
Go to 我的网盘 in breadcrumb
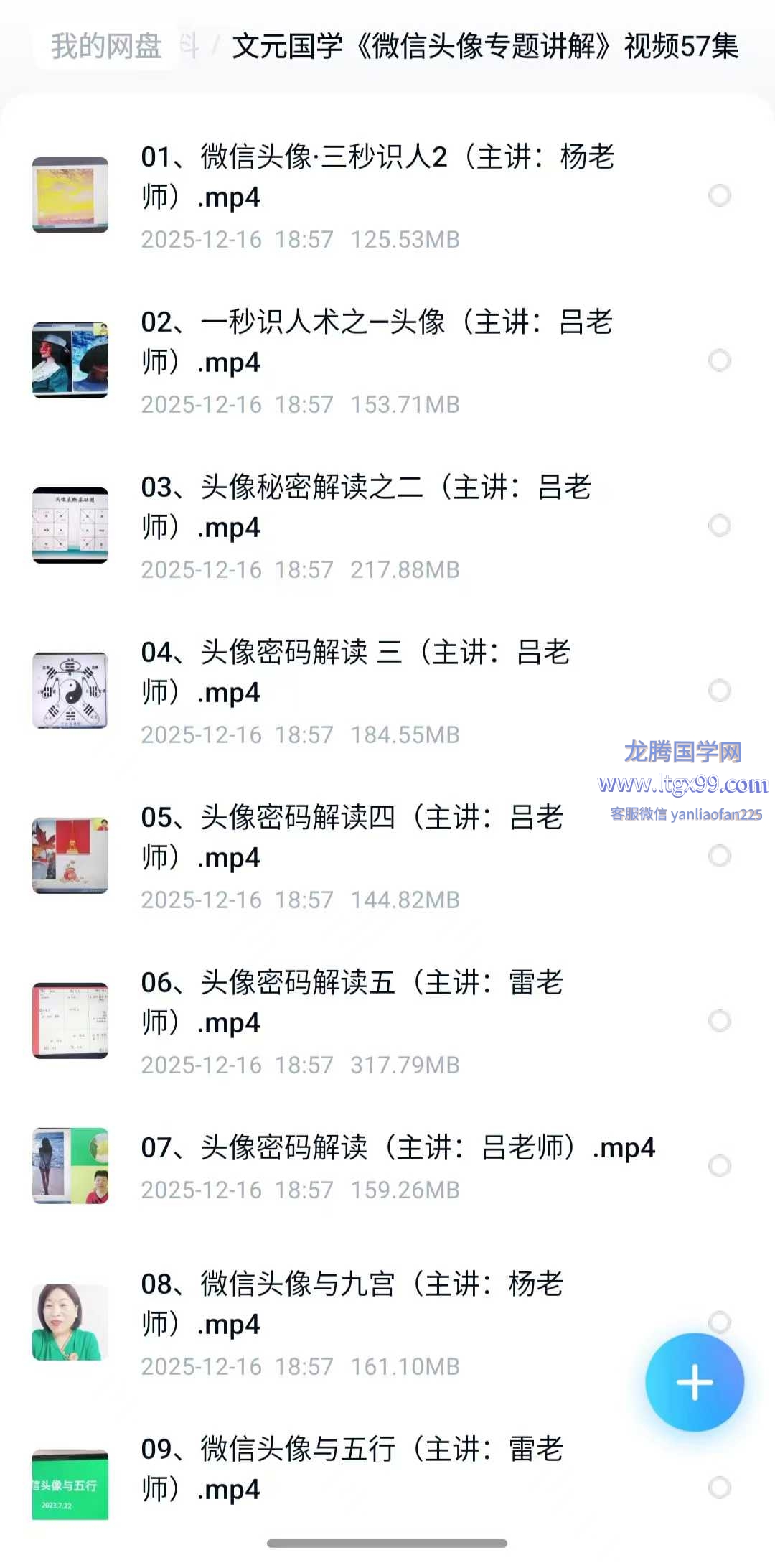coord(106,46)
